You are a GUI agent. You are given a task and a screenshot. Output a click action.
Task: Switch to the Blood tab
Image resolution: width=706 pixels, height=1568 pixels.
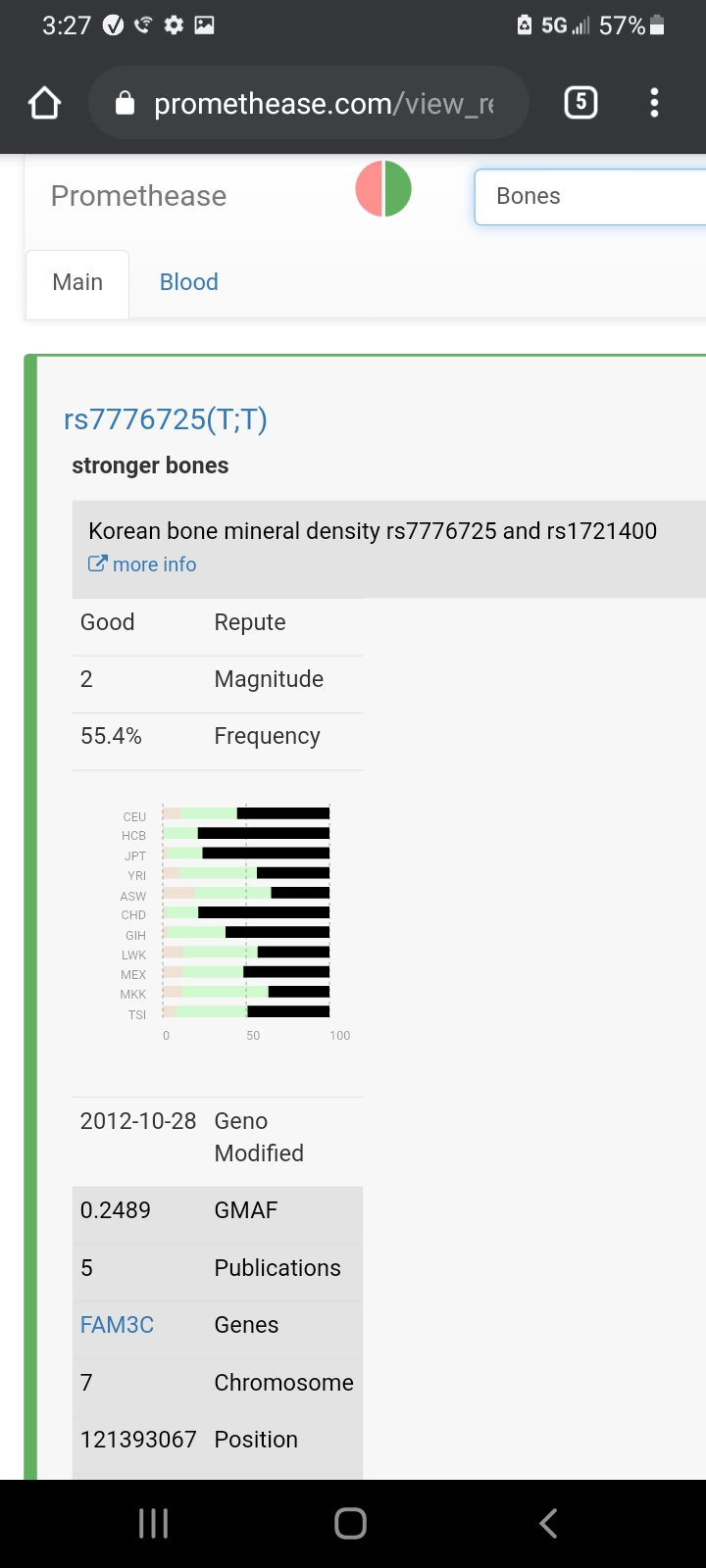(189, 282)
